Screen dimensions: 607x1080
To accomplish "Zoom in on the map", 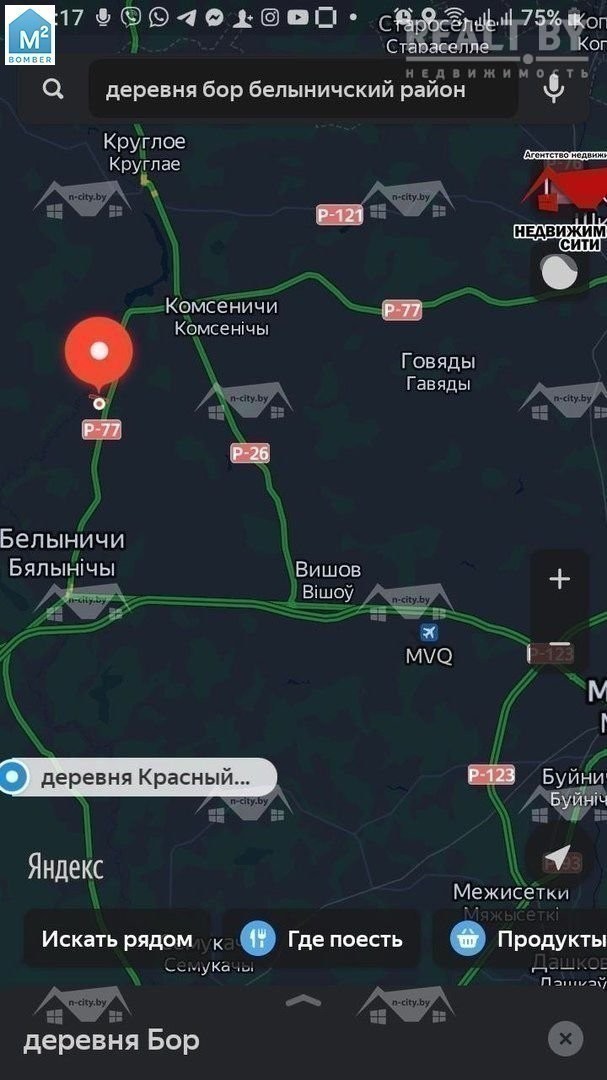I will [559, 579].
